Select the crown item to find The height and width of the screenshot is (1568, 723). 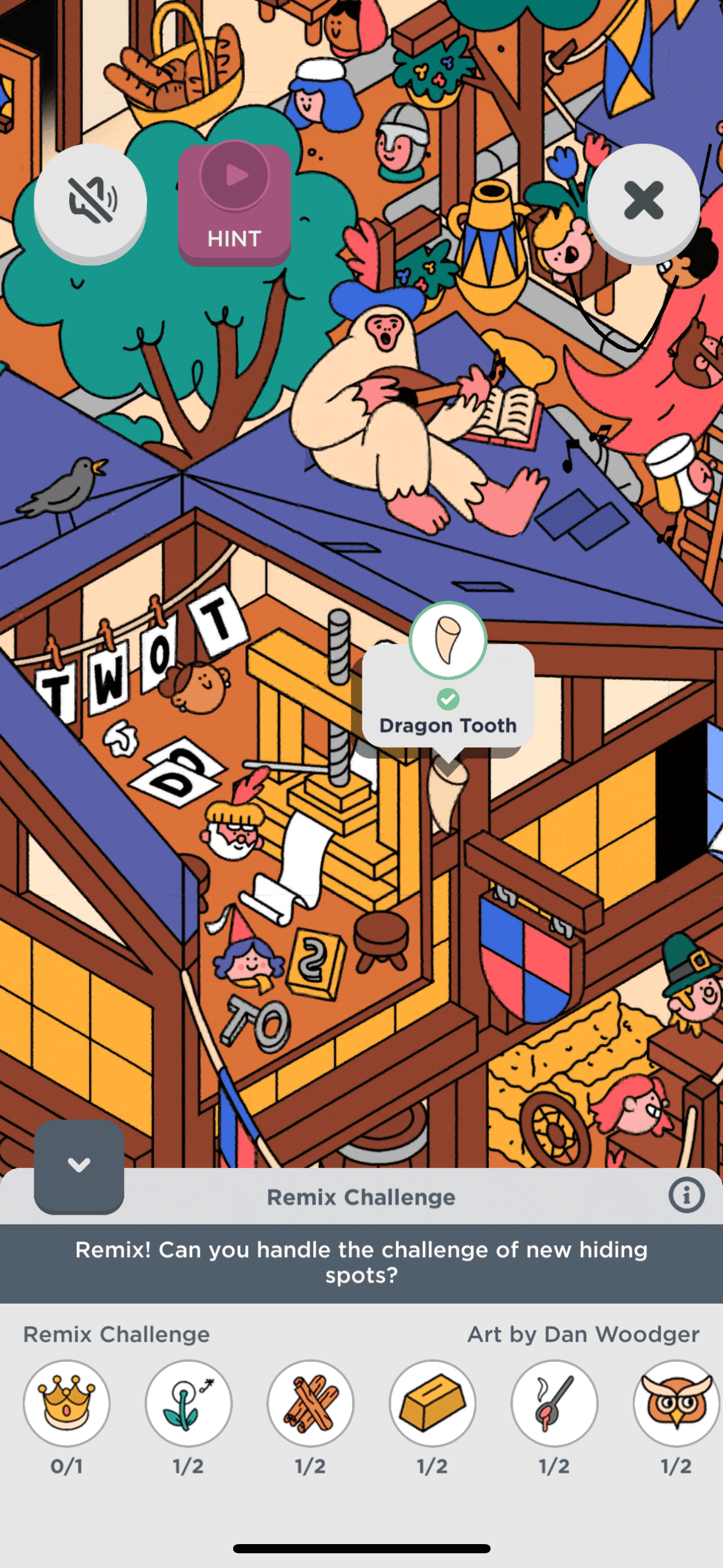67,1404
